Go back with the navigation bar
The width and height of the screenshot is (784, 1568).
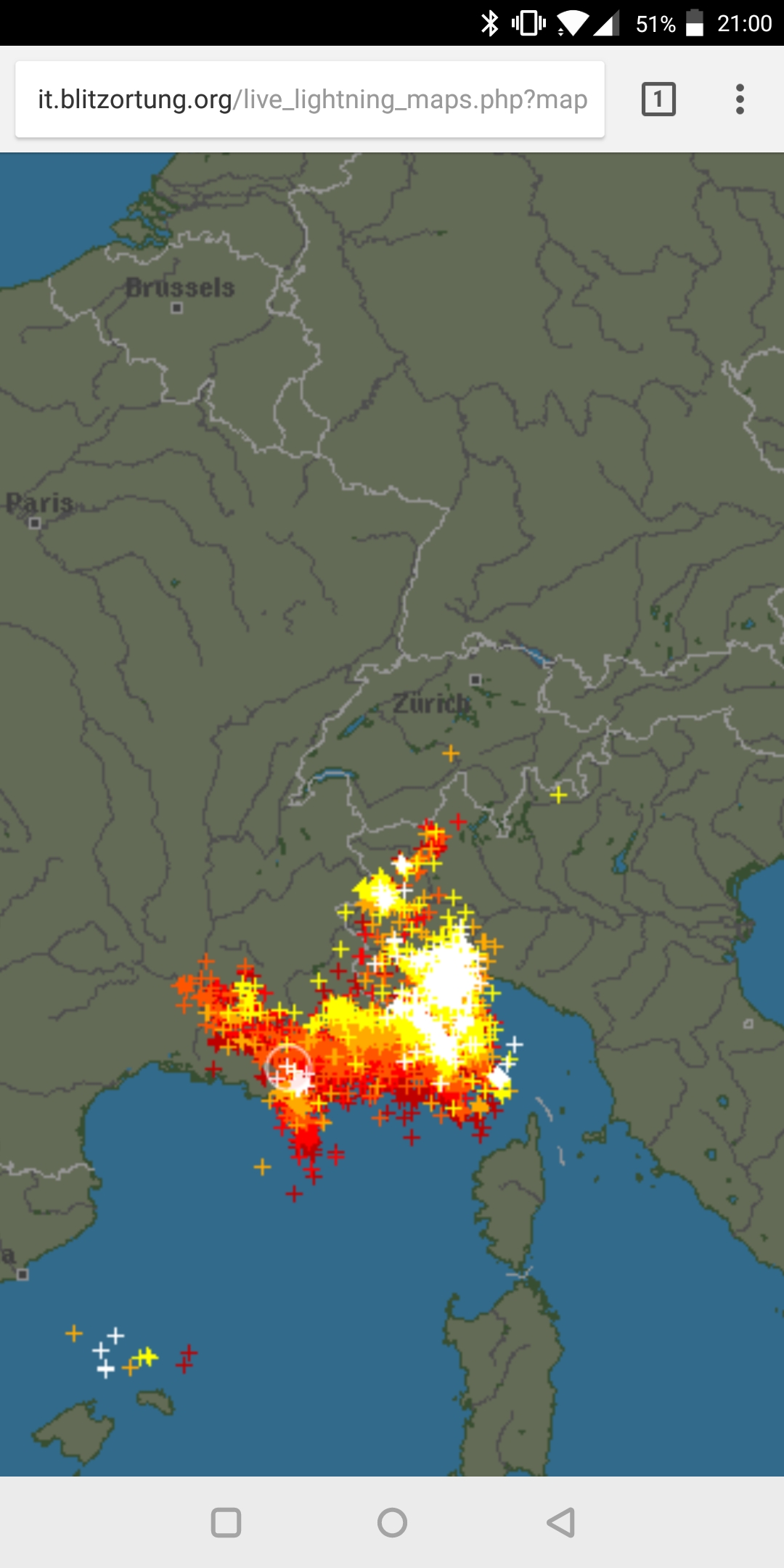(x=561, y=1522)
